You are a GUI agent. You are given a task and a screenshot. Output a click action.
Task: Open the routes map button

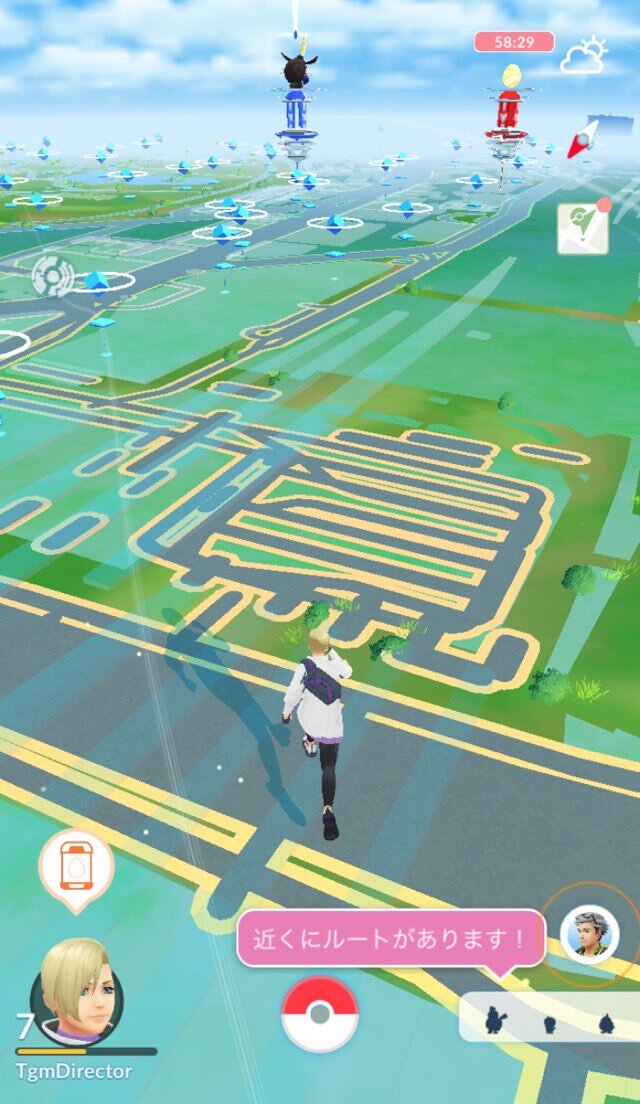tap(583, 227)
